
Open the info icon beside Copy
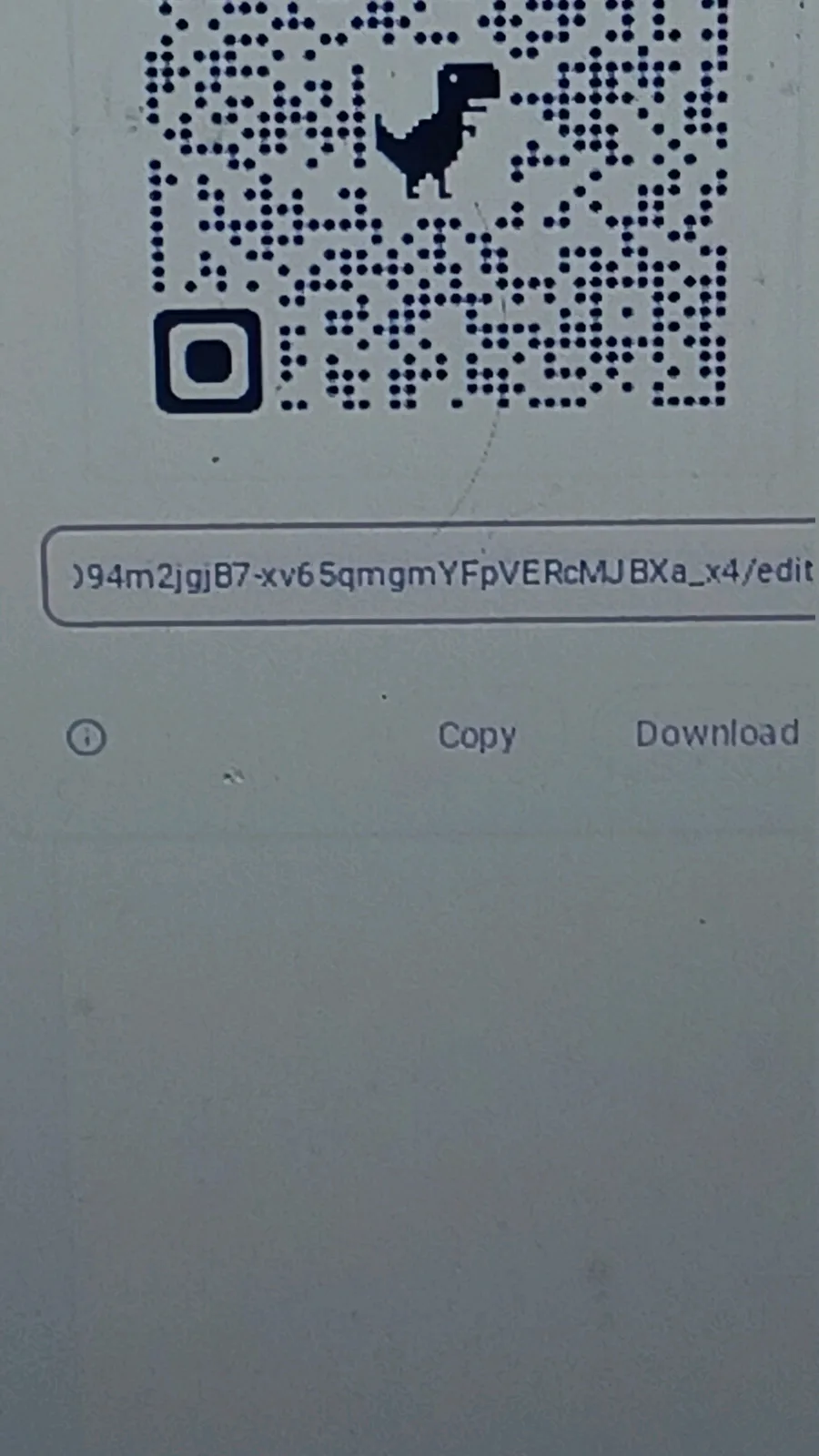pyautogui.click(x=86, y=736)
